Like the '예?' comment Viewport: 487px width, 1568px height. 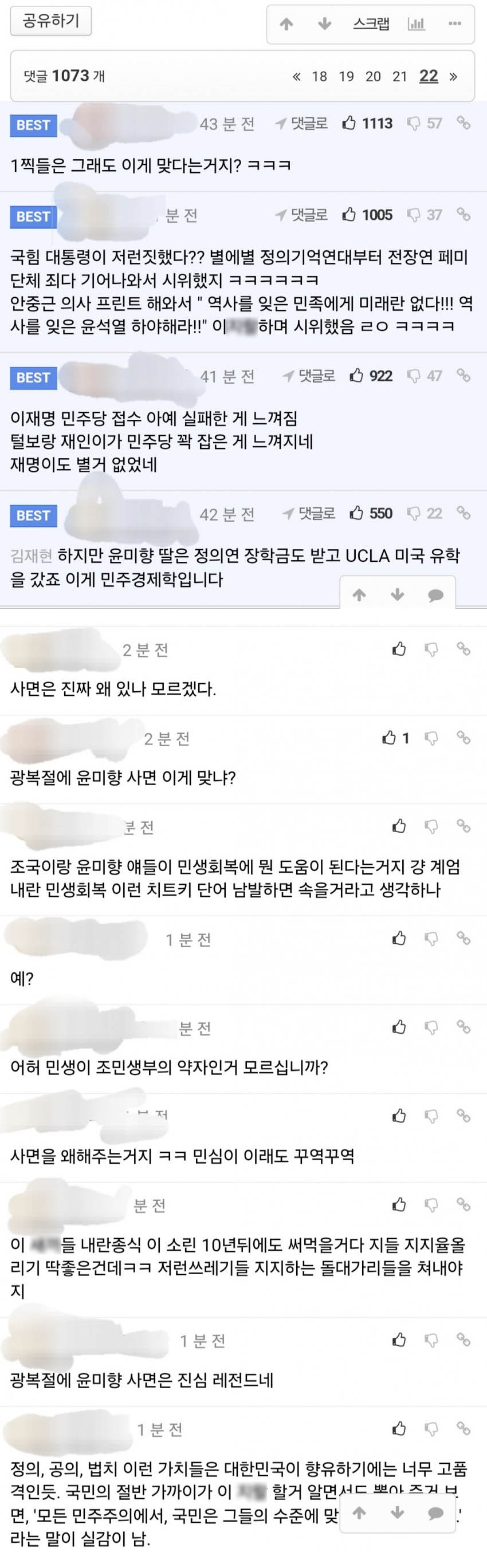tap(399, 939)
